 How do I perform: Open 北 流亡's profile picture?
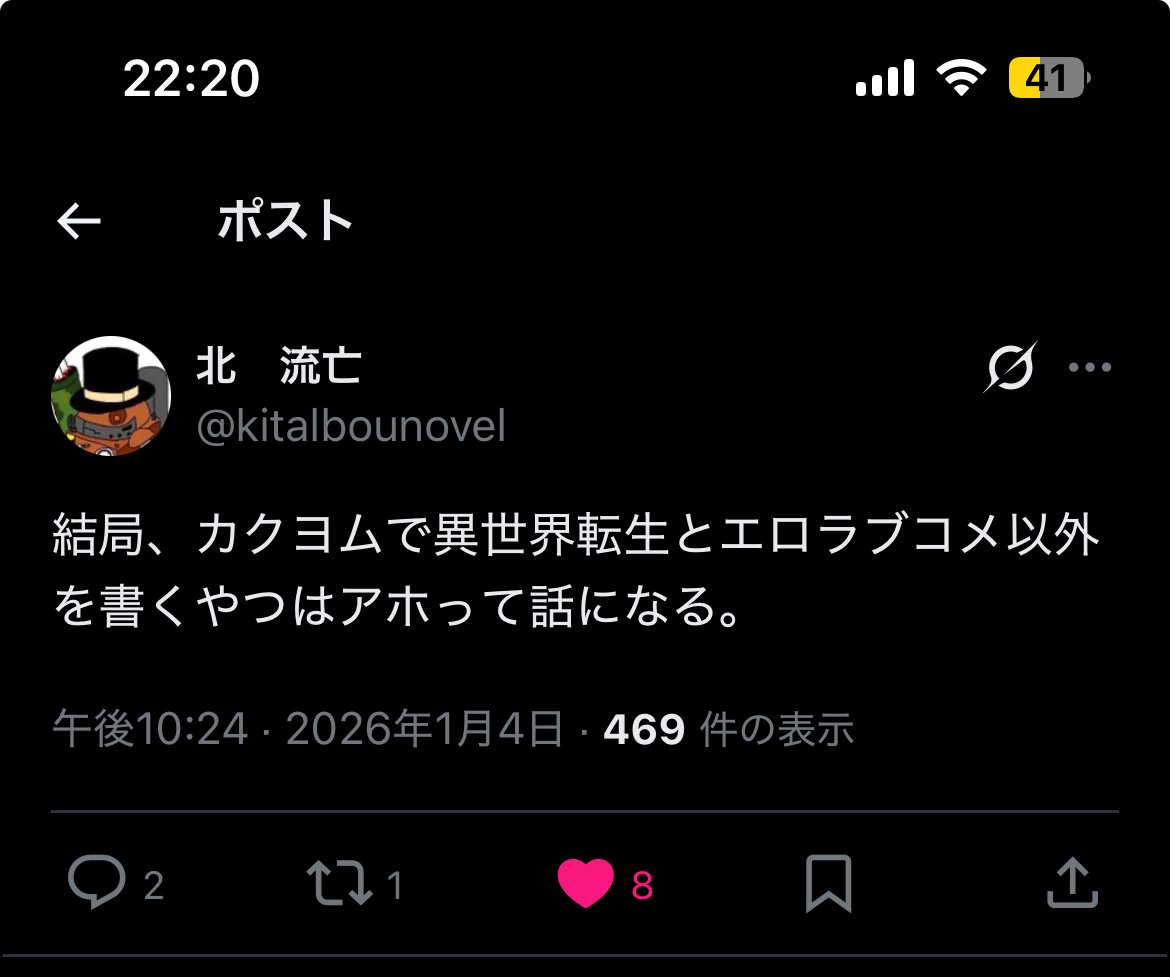[x=111, y=396]
